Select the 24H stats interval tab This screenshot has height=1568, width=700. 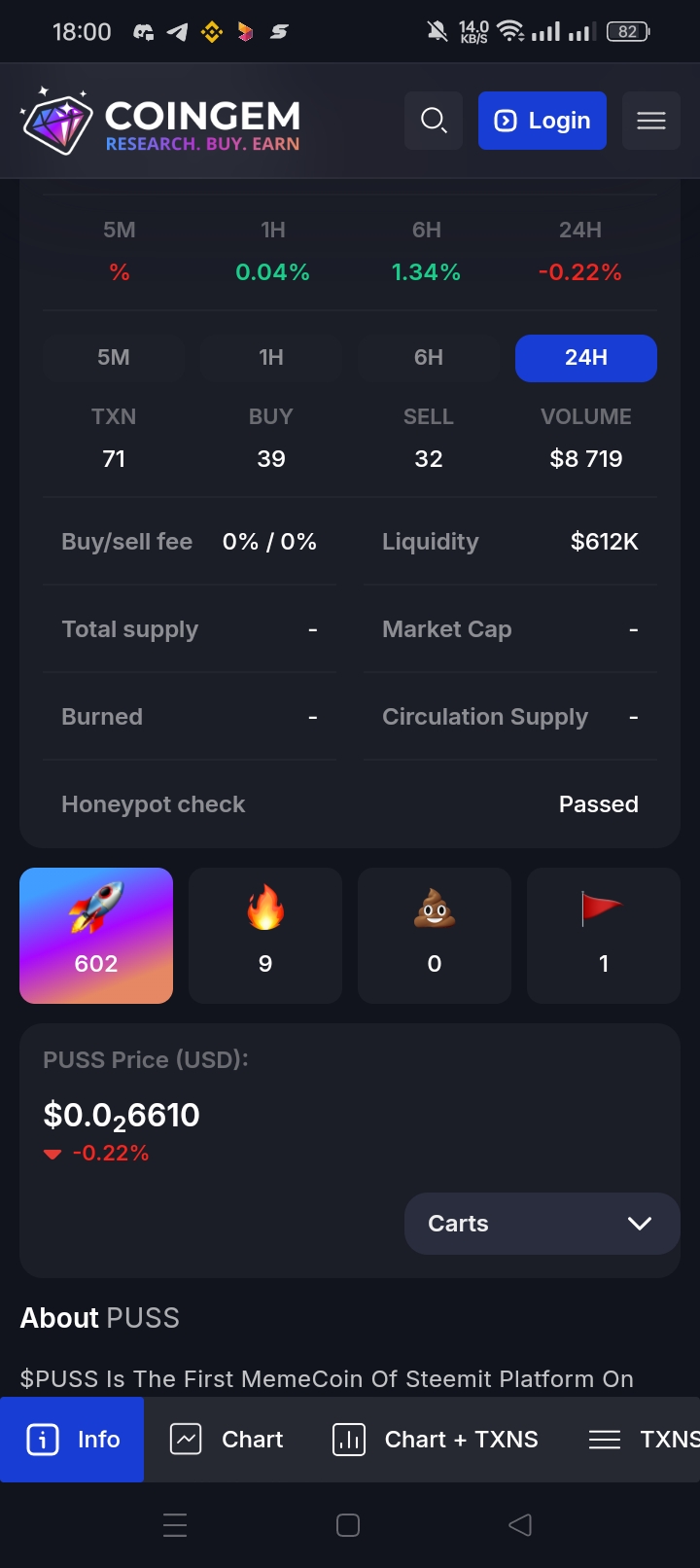(x=586, y=357)
